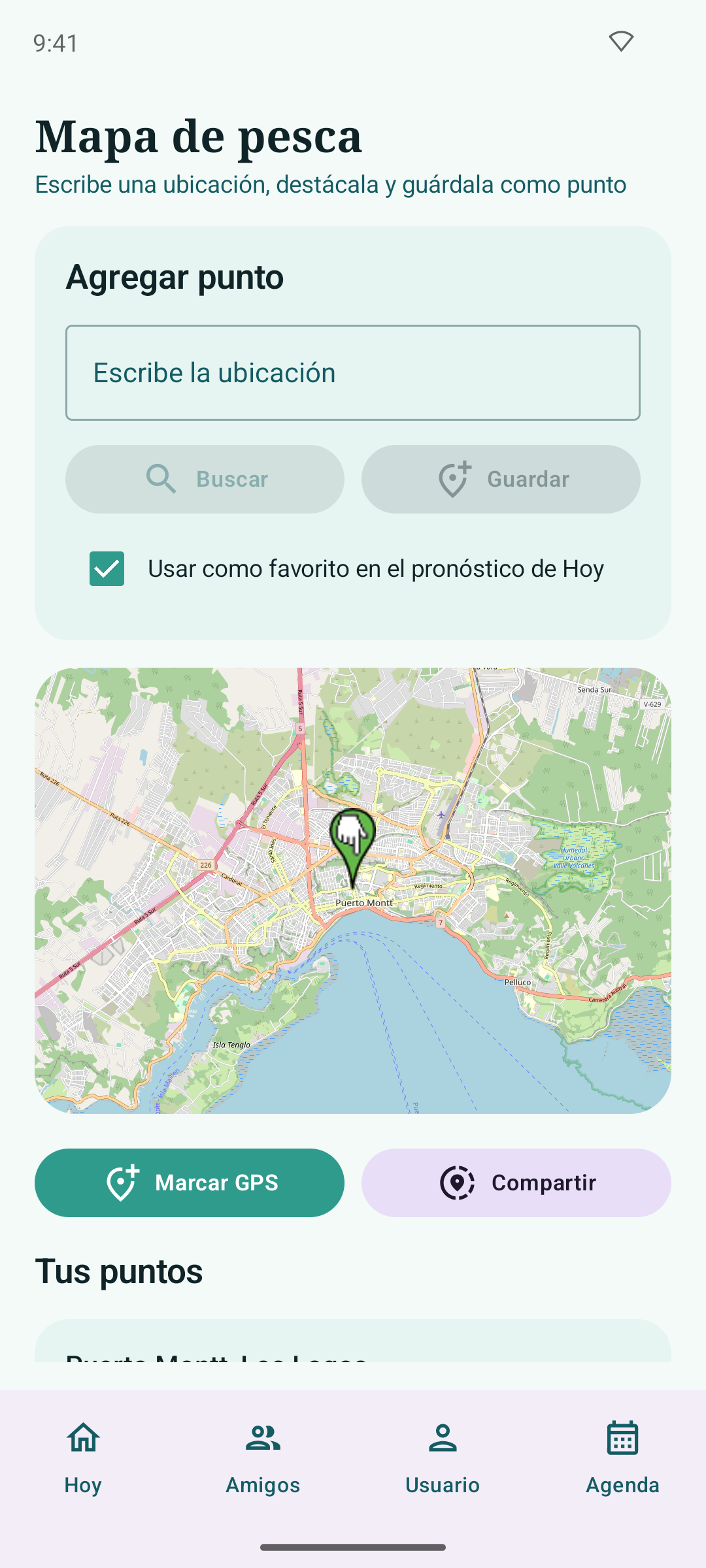706x1568 pixels.
Task: Open the Amigos tab
Action: (x=263, y=1458)
